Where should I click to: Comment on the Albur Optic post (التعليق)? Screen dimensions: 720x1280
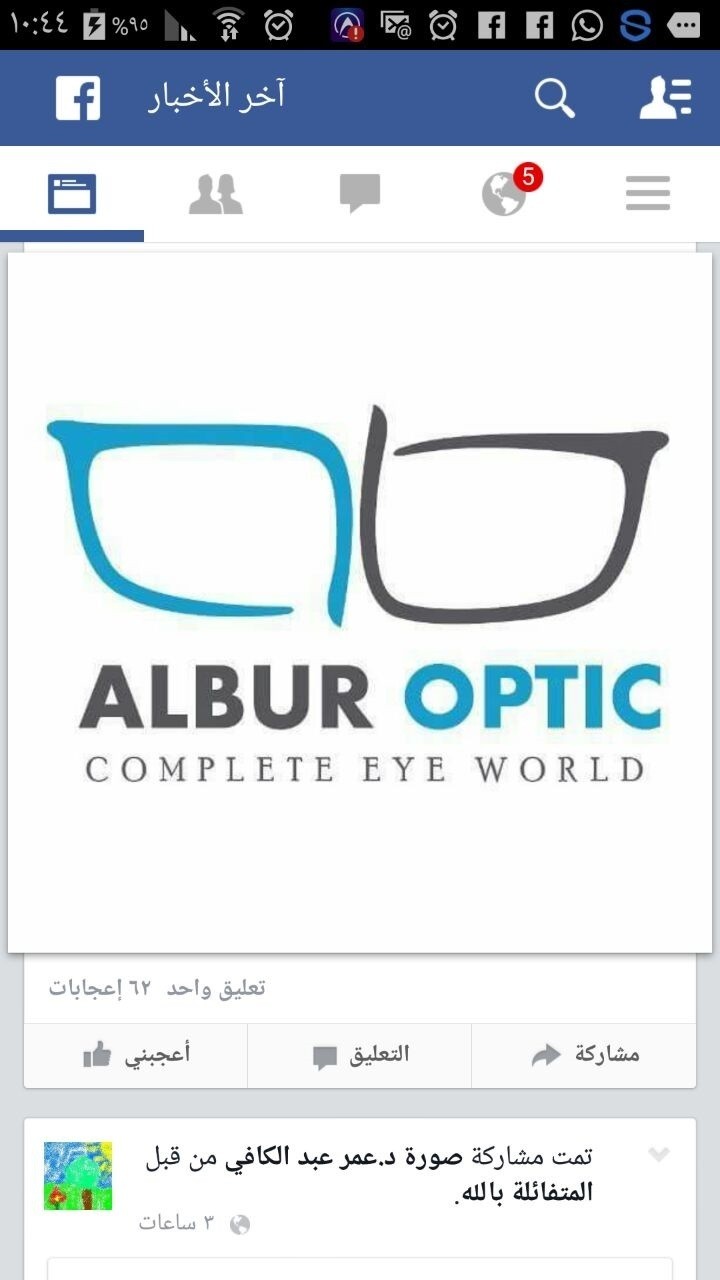(x=360, y=1054)
